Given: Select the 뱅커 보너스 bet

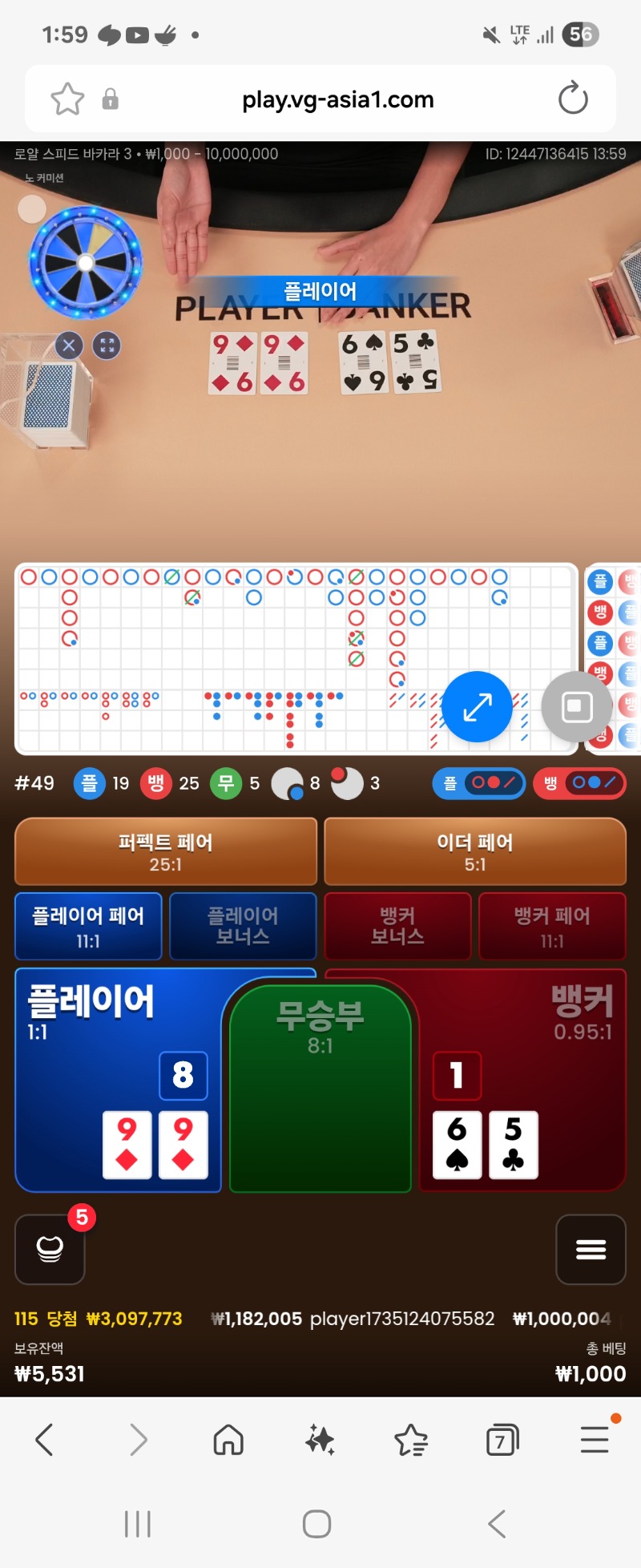Looking at the screenshot, I should point(397,927).
